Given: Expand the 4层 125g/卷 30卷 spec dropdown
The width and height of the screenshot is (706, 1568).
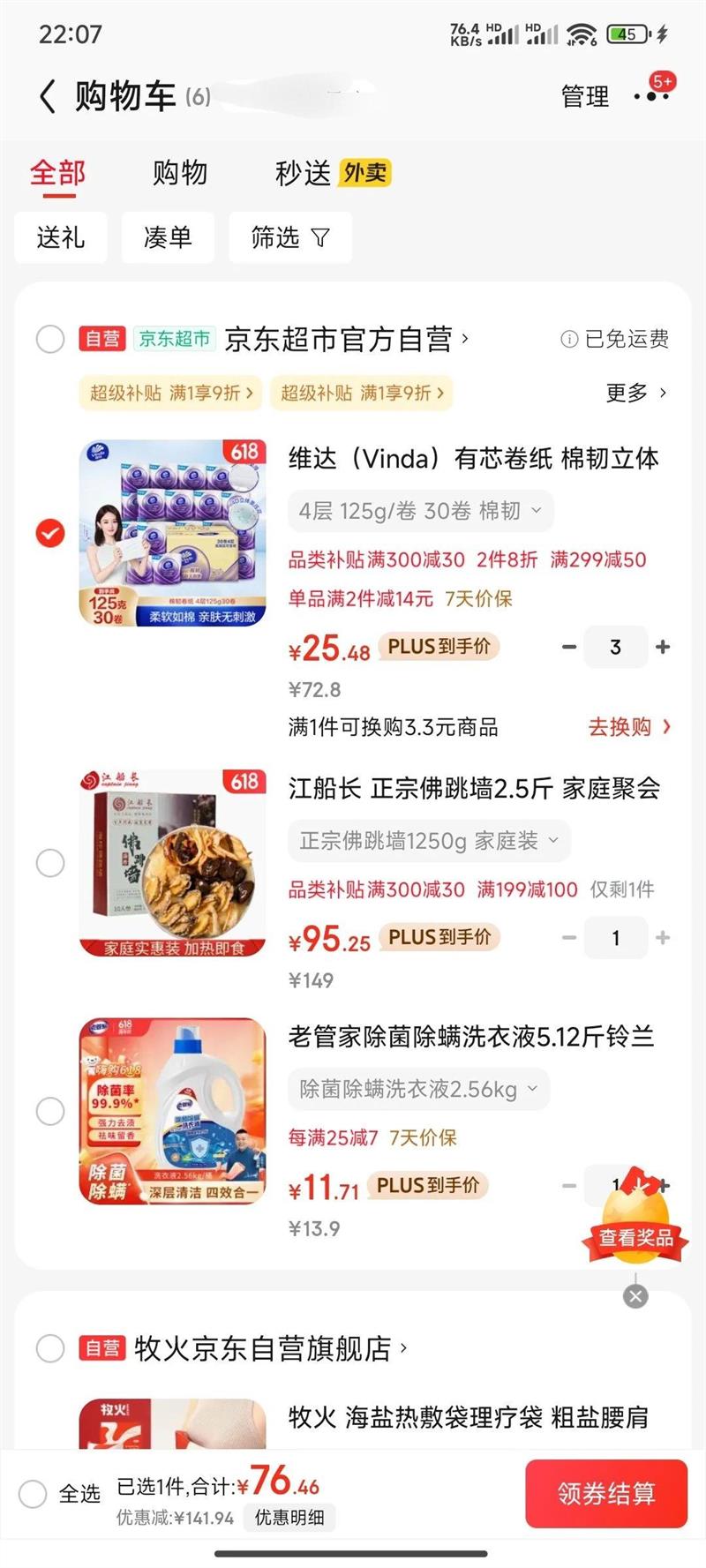Looking at the screenshot, I should coord(420,511).
